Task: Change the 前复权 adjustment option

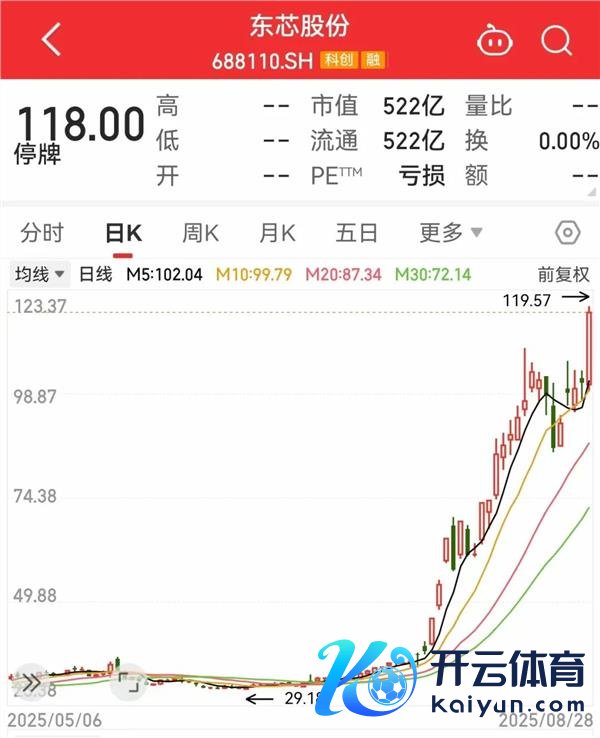Action: (563, 273)
